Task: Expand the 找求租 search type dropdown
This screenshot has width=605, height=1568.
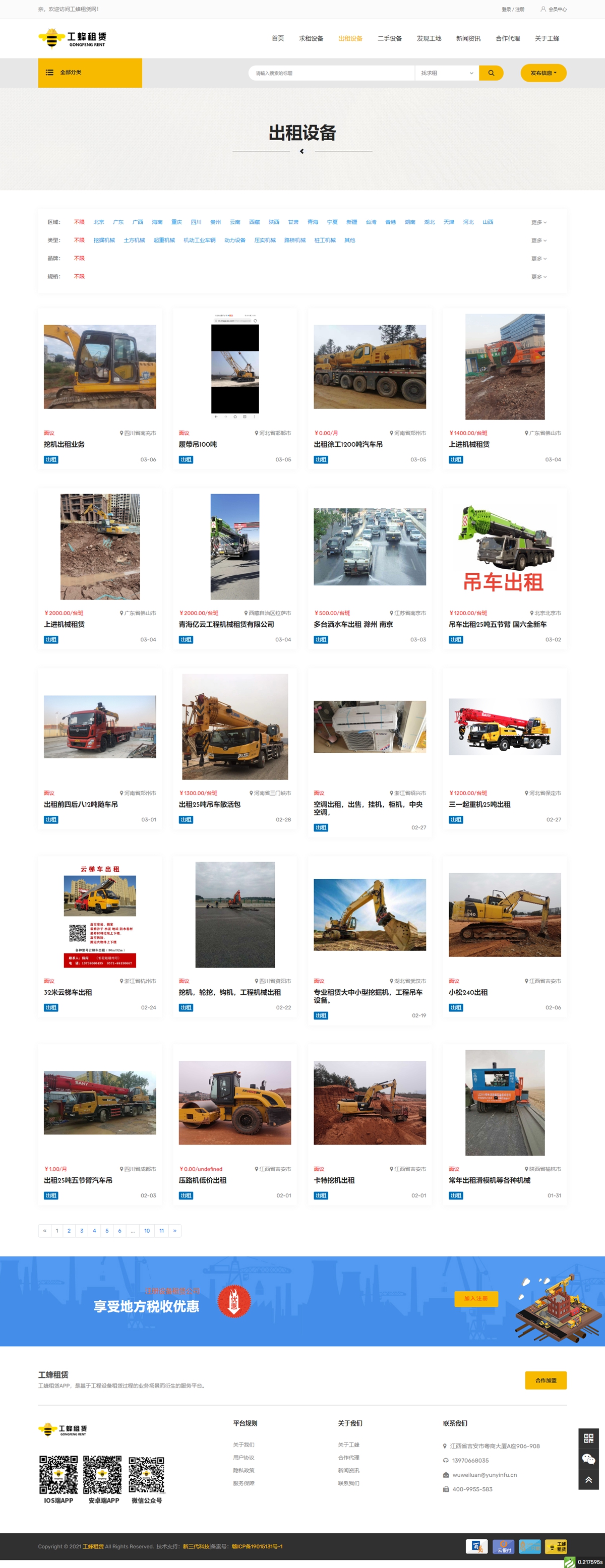Action: (x=446, y=73)
